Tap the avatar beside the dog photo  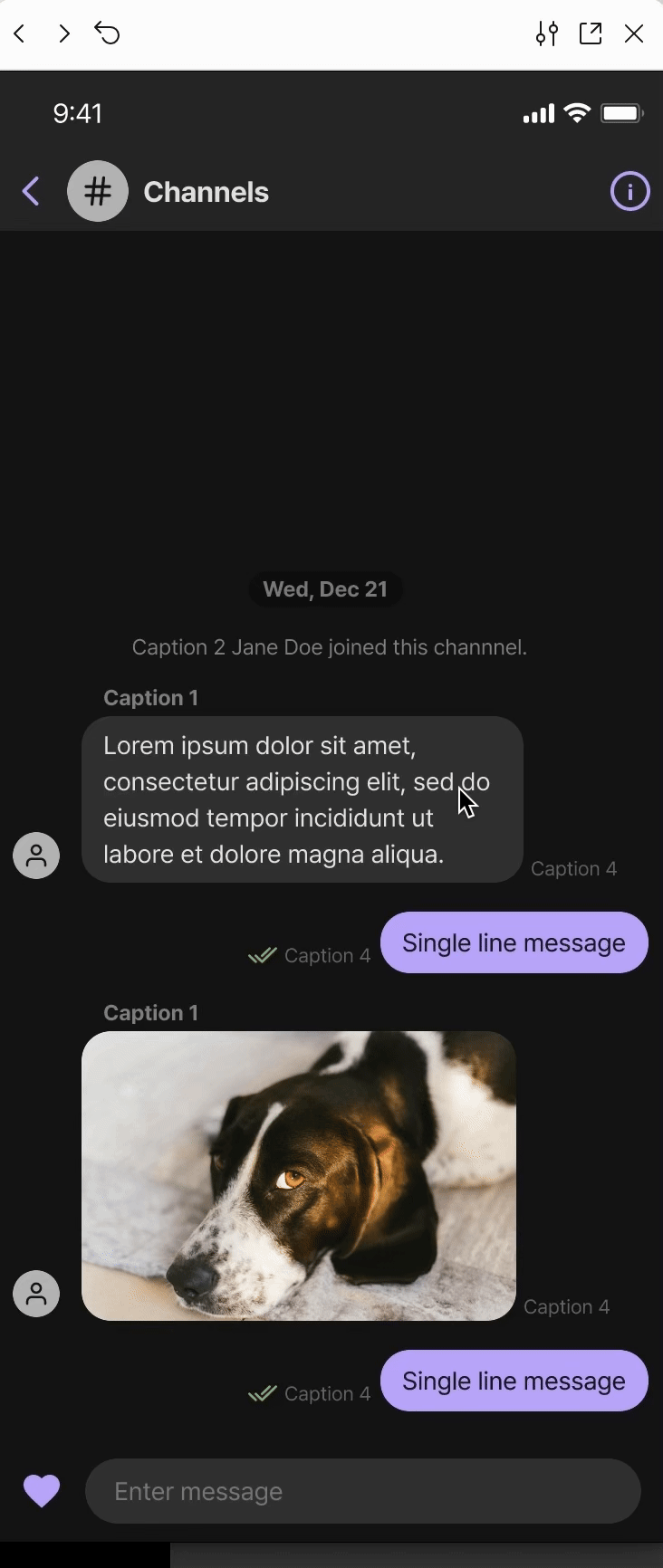(36, 1294)
